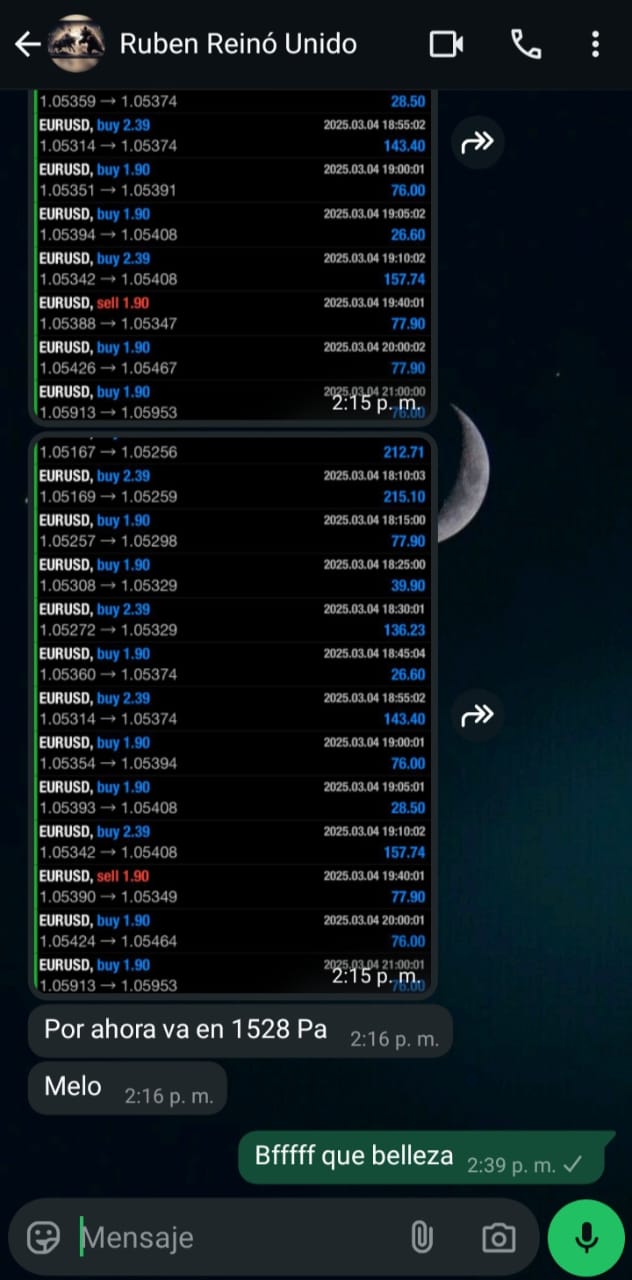The width and height of the screenshot is (632, 1280).
Task: Open the camera from the message bar
Action: coord(498,1238)
